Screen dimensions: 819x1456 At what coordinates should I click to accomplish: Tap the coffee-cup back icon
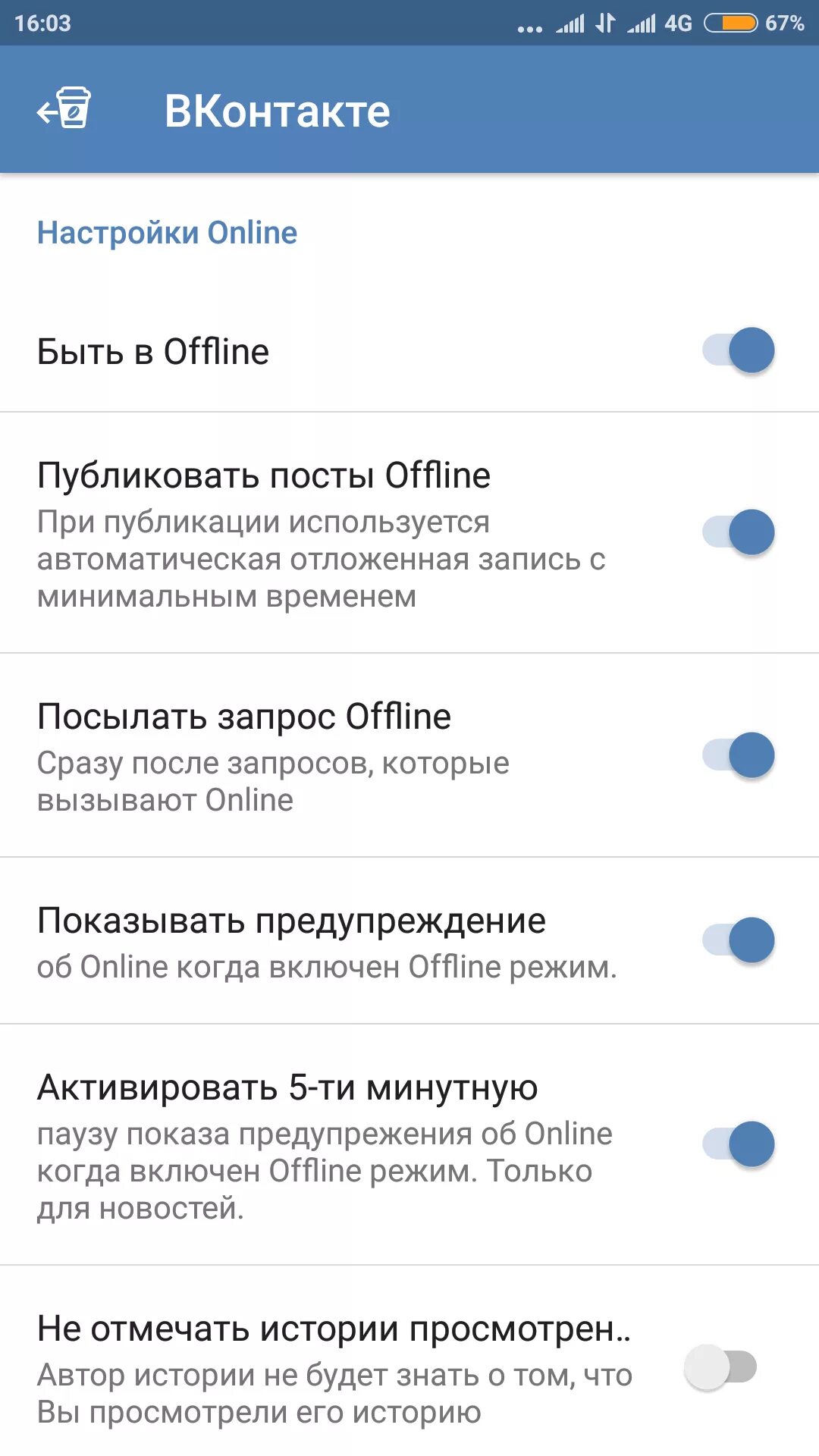pos(64,110)
